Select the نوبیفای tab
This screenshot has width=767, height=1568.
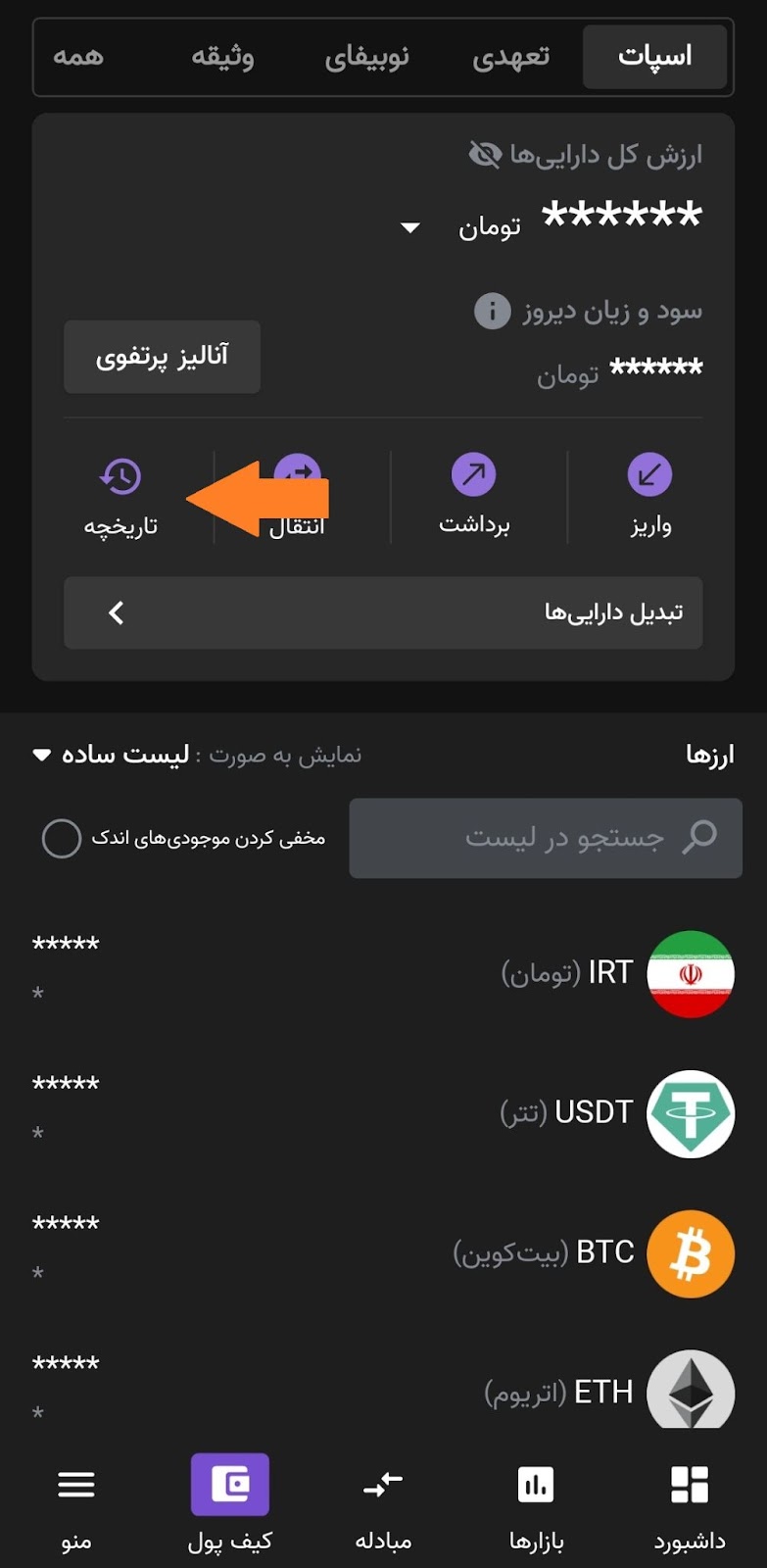point(366,57)
